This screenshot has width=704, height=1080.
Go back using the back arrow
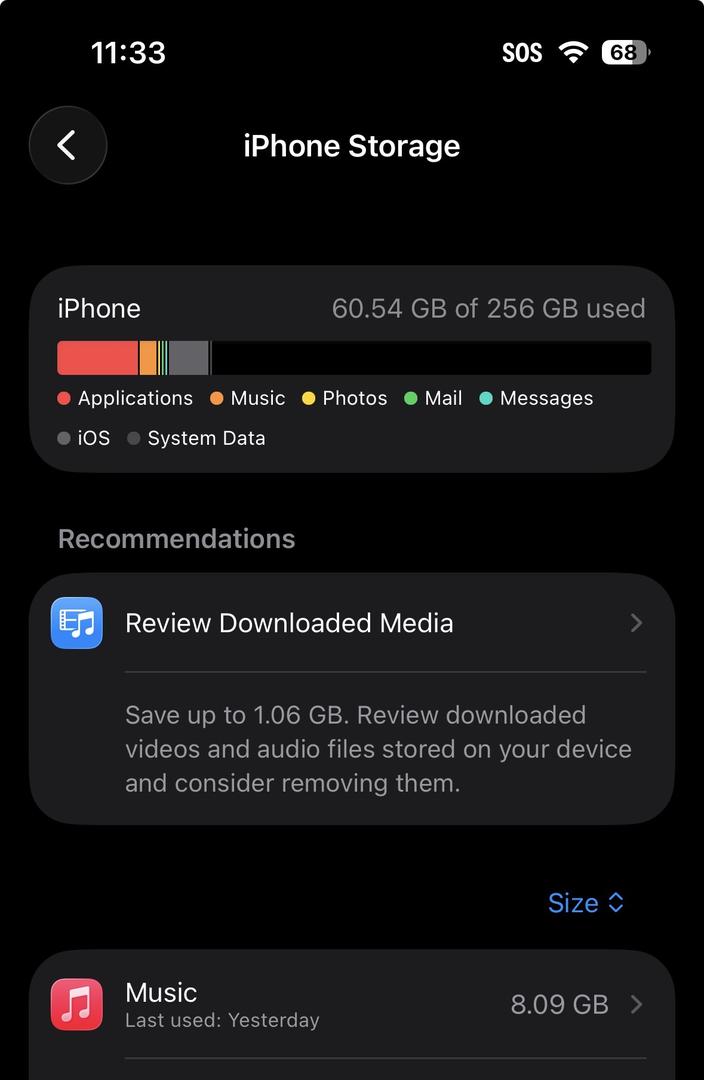[67, 146]
